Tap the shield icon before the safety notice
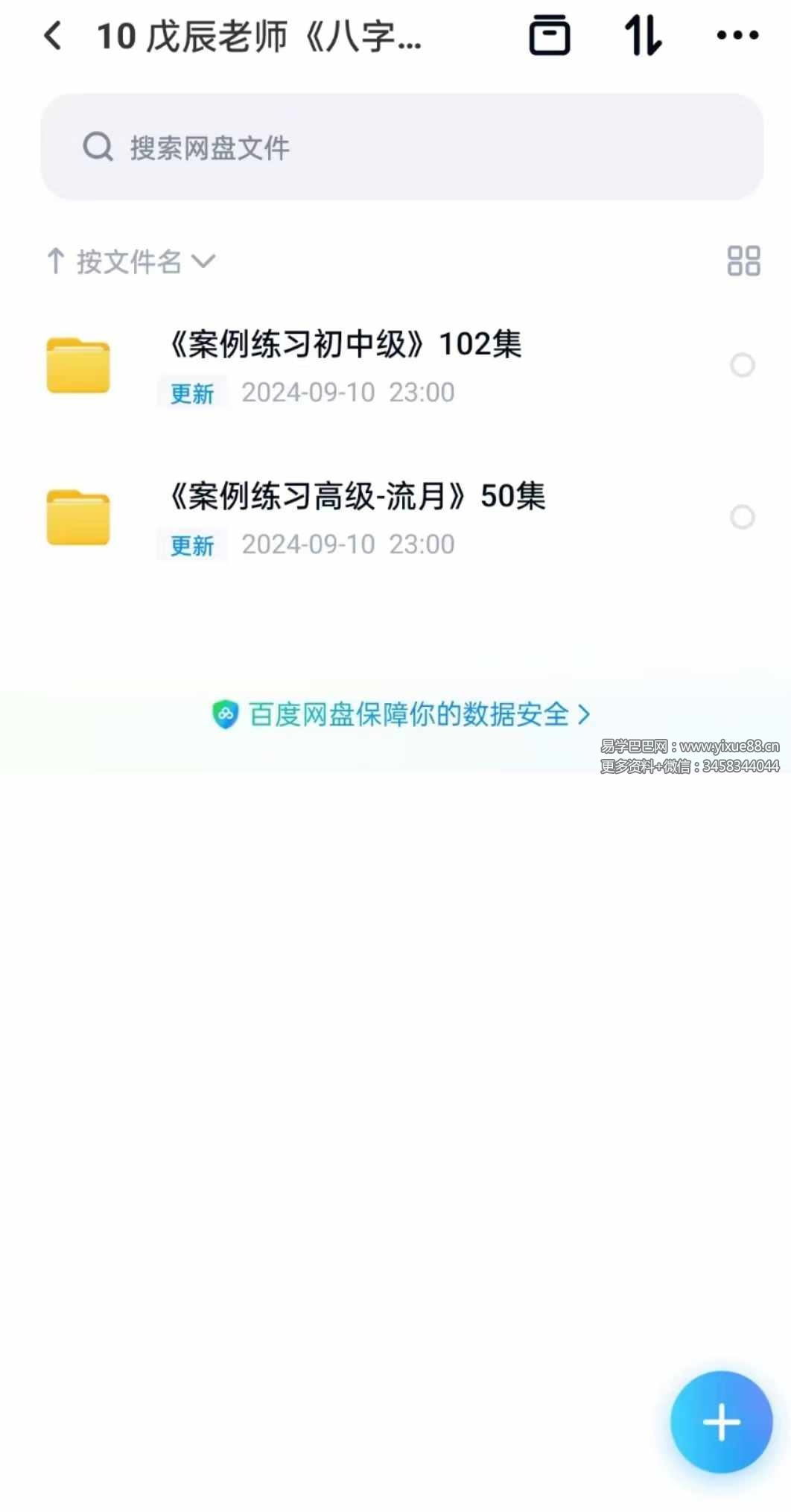This screenshot has width=791, height=1512. pyautogui.click(x=226, y=714)
